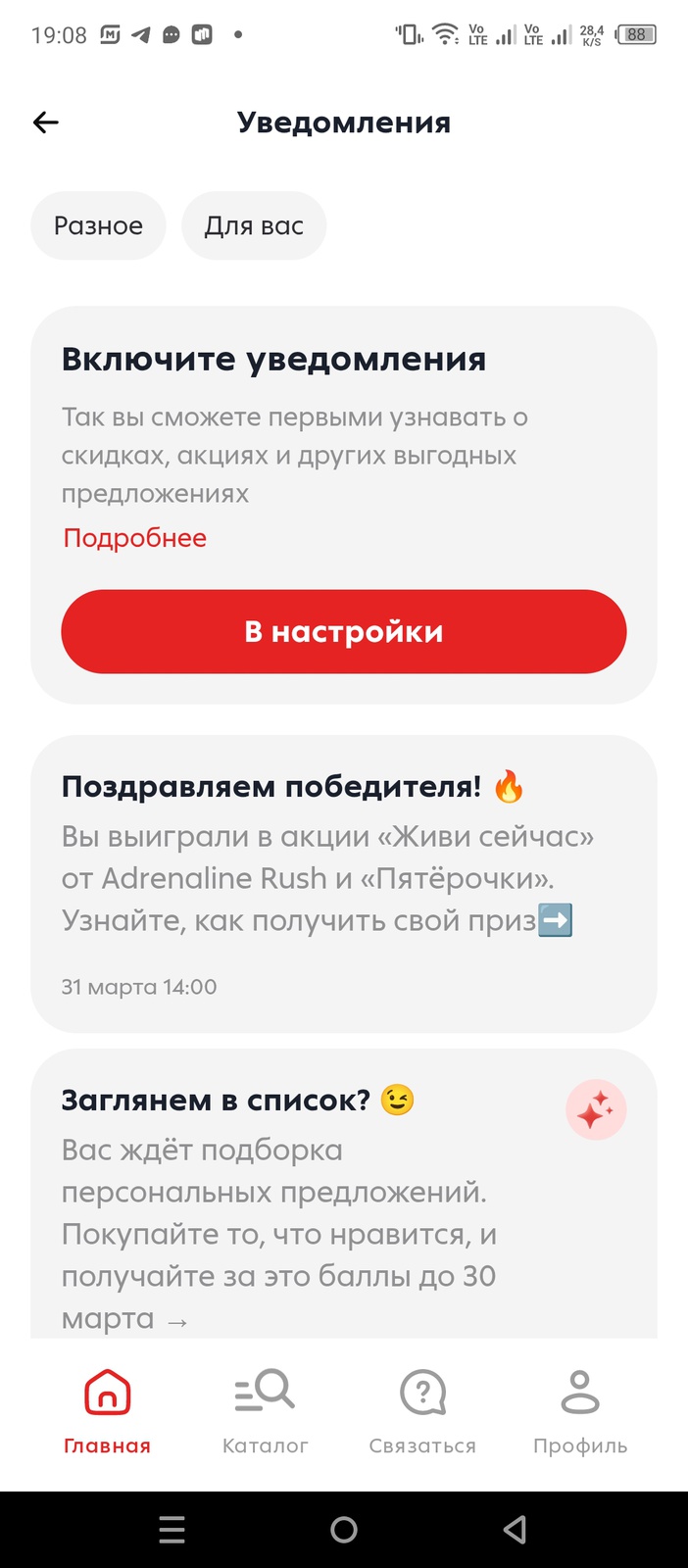The image size is (688, 1568).
Task: Switch to the Главная tab
Action: click(108, 1410)
